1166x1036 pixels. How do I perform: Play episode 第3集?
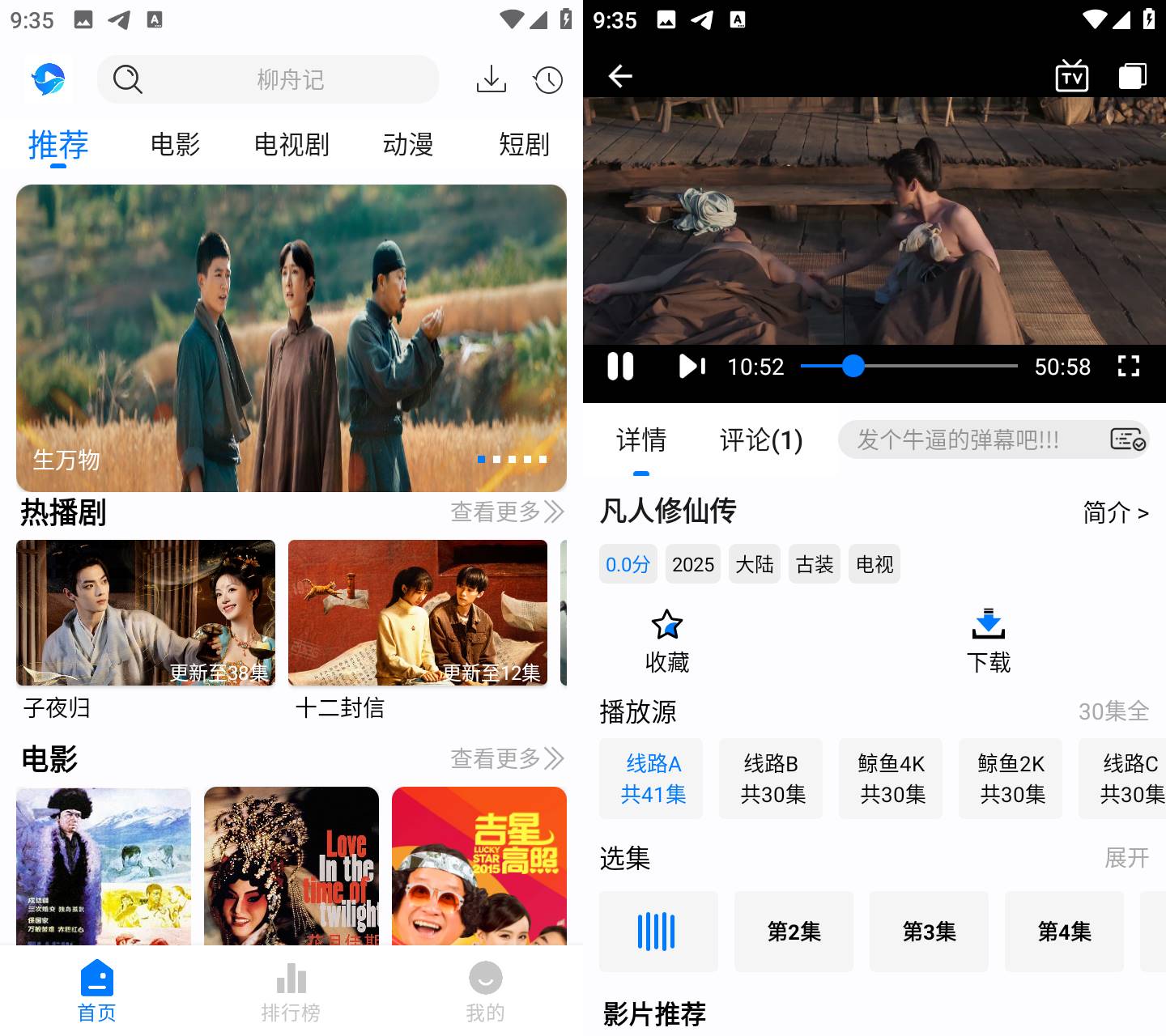point(929,932)
